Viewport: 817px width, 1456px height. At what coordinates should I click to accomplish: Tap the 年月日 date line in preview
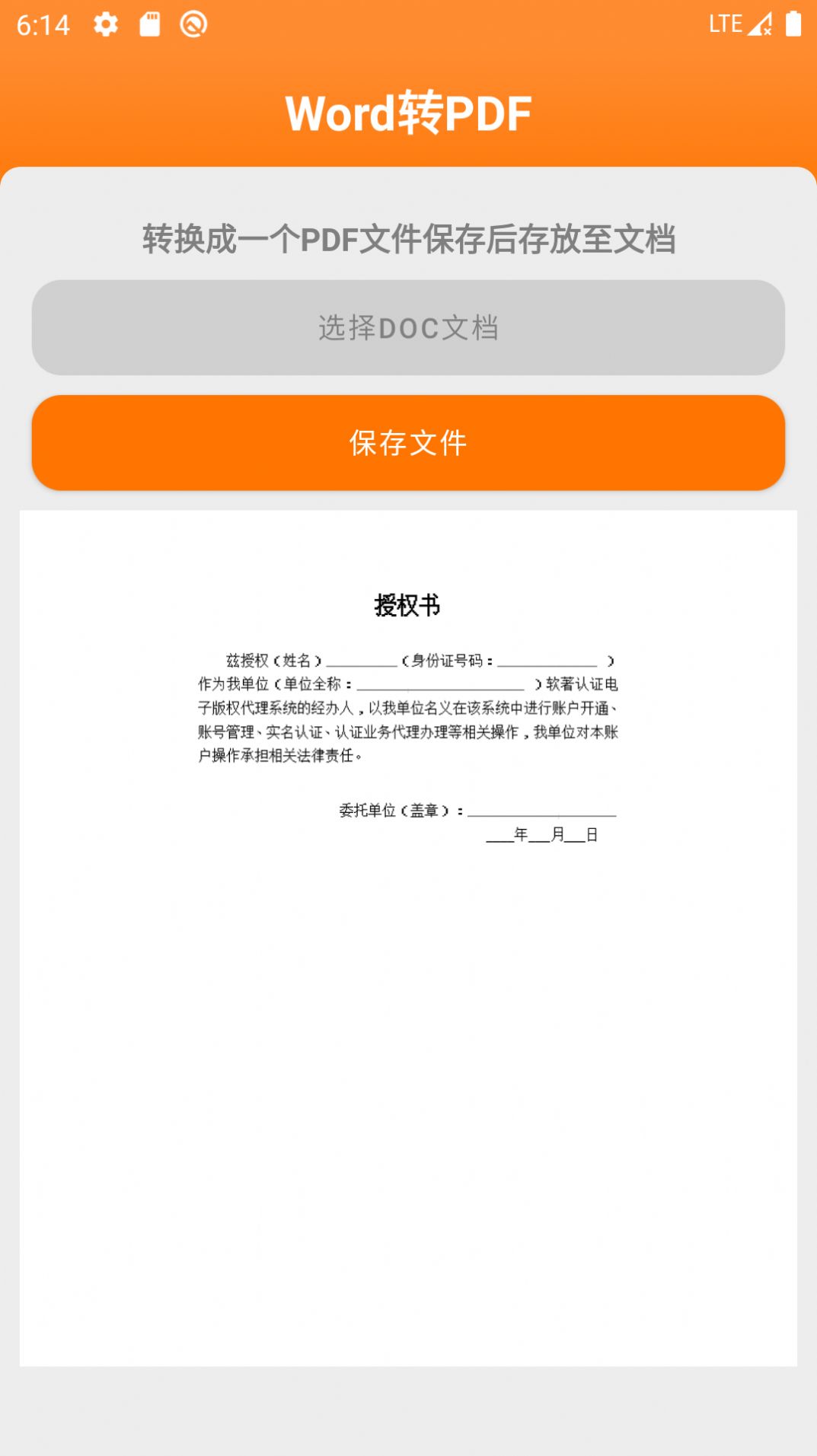click(x=542, y=835)
